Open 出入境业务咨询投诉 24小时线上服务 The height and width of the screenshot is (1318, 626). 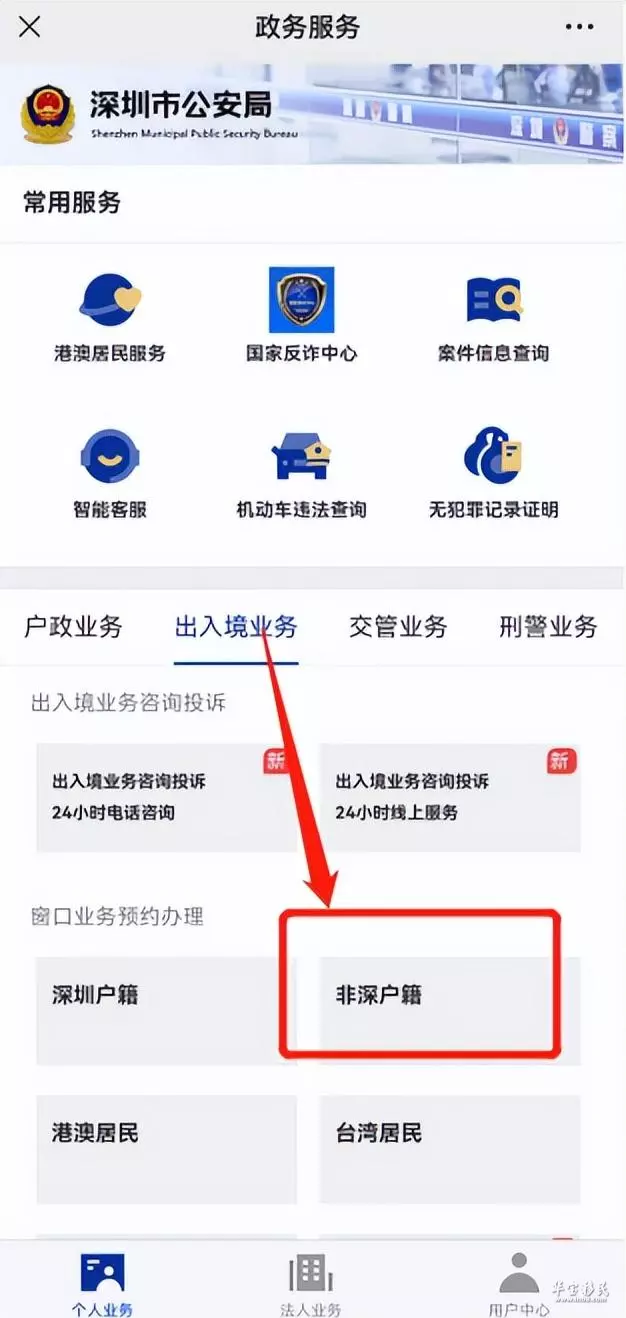pos(450,797)
